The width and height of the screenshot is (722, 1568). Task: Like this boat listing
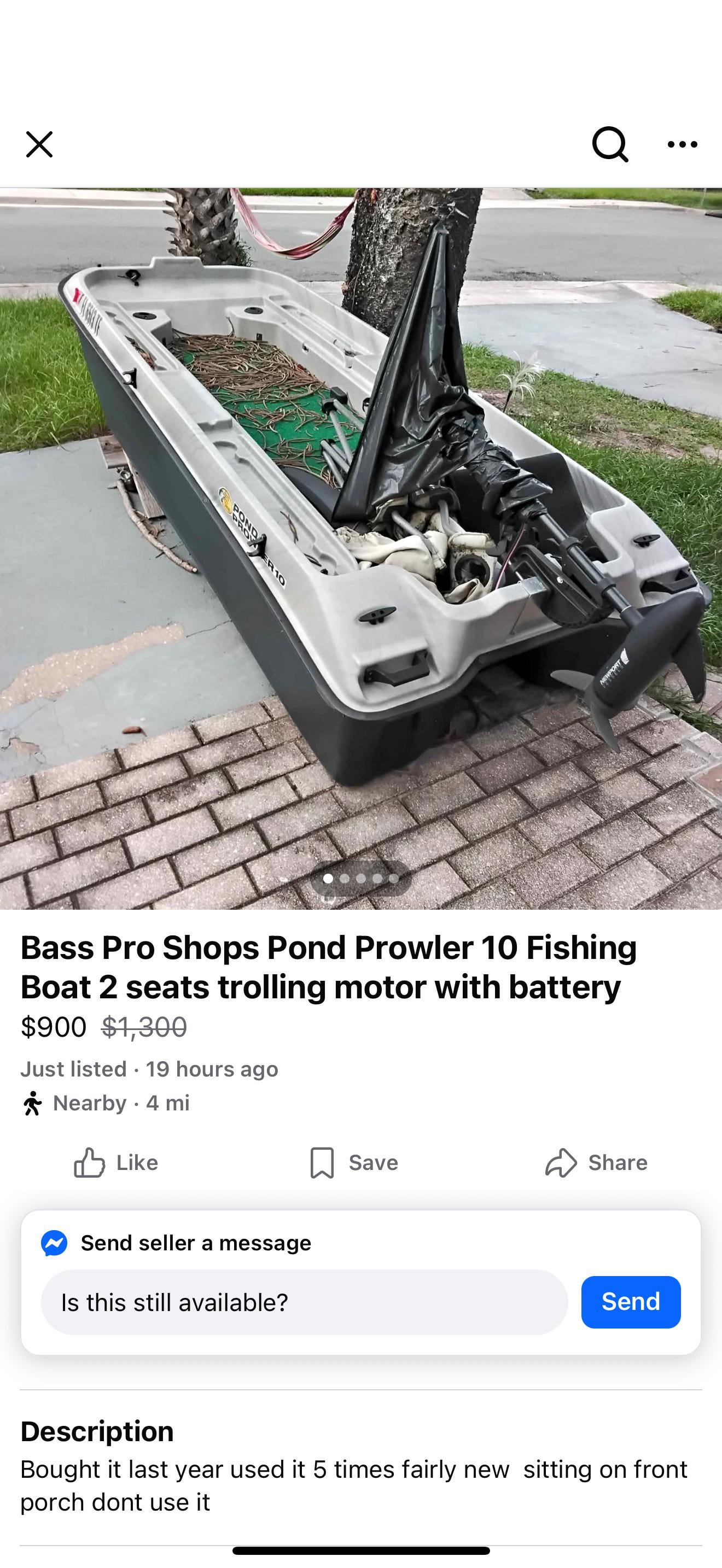[115, 1163]
